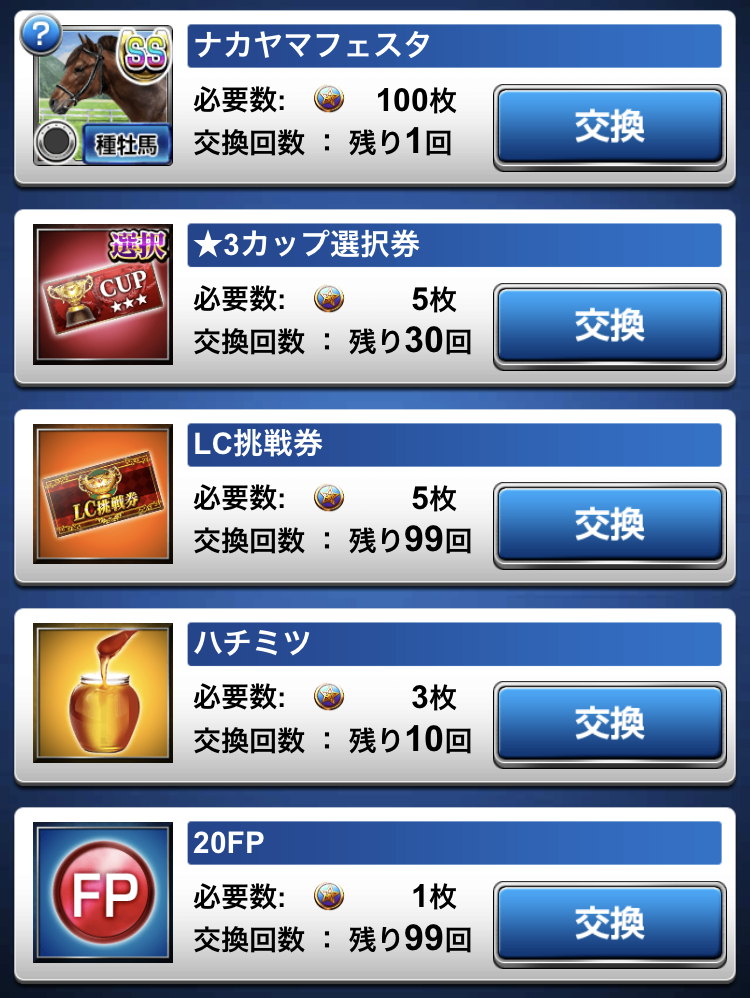750x998 pixels.
Task: Tap 交換 for LC挑戦券
Action: [x=609, y=524]
